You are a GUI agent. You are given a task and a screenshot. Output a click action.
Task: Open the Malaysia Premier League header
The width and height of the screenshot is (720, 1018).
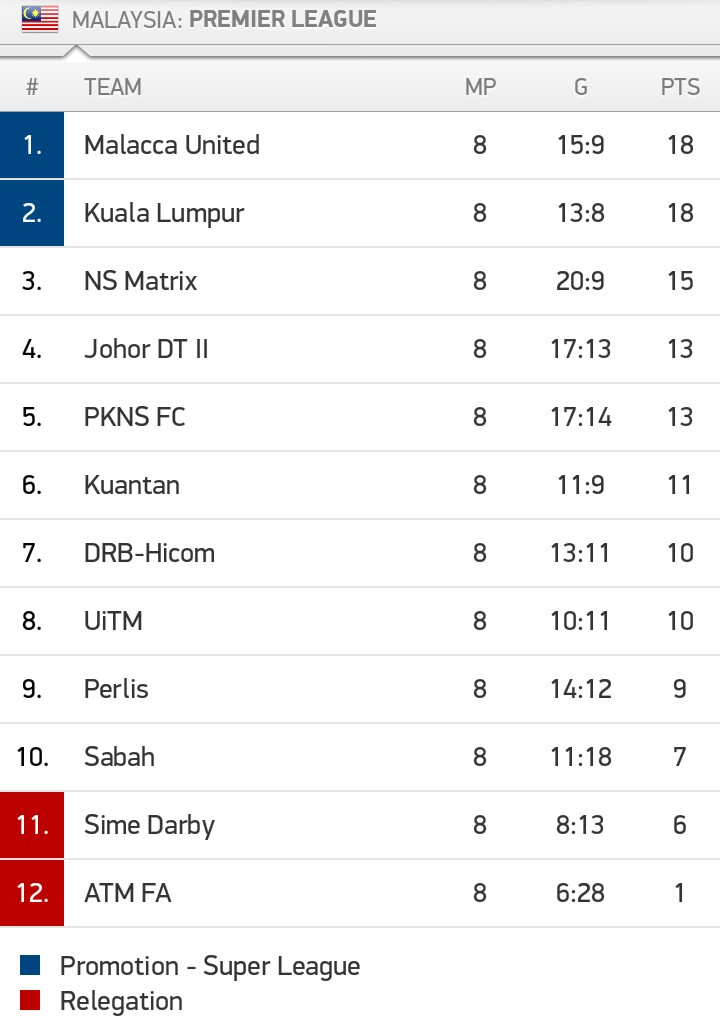[x=224, y=19]
